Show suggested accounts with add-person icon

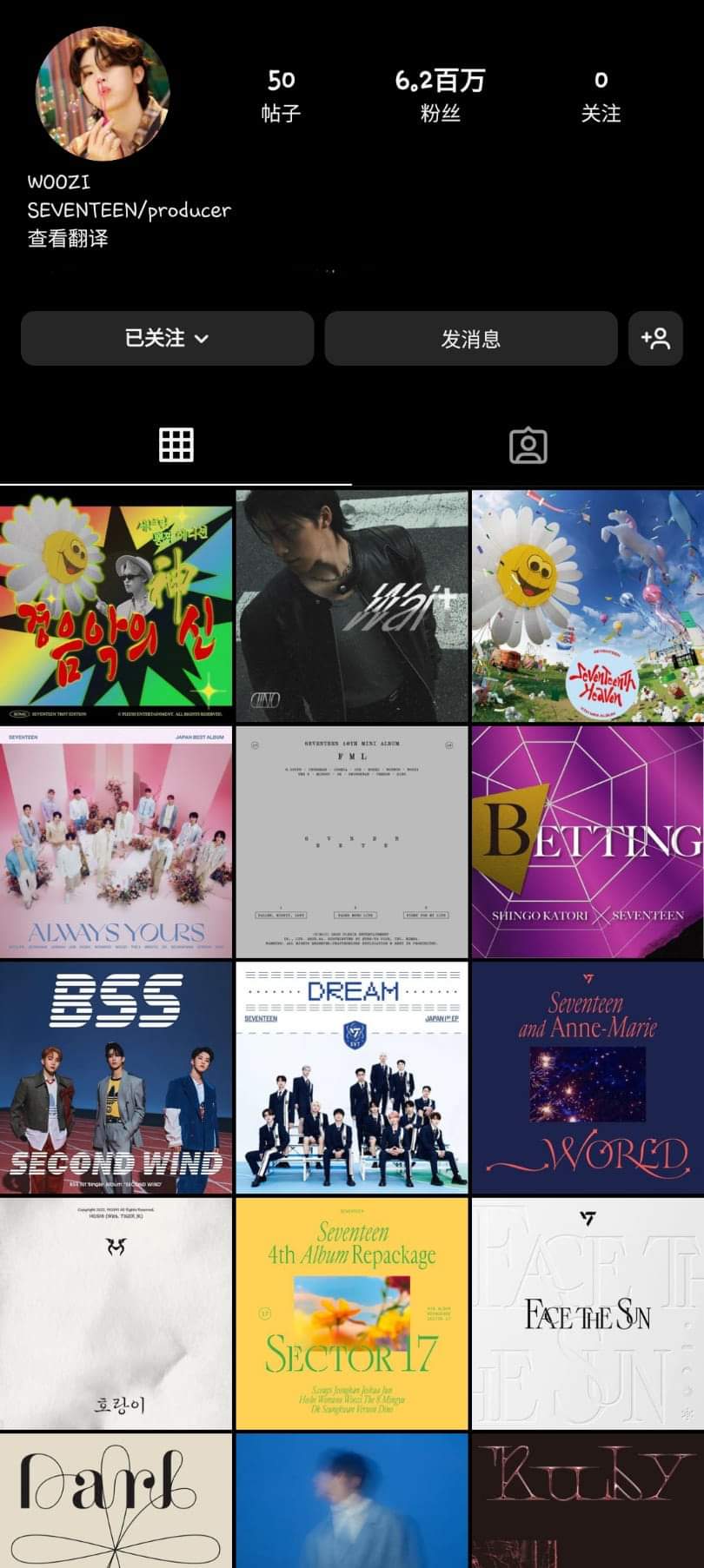[655, 338]
